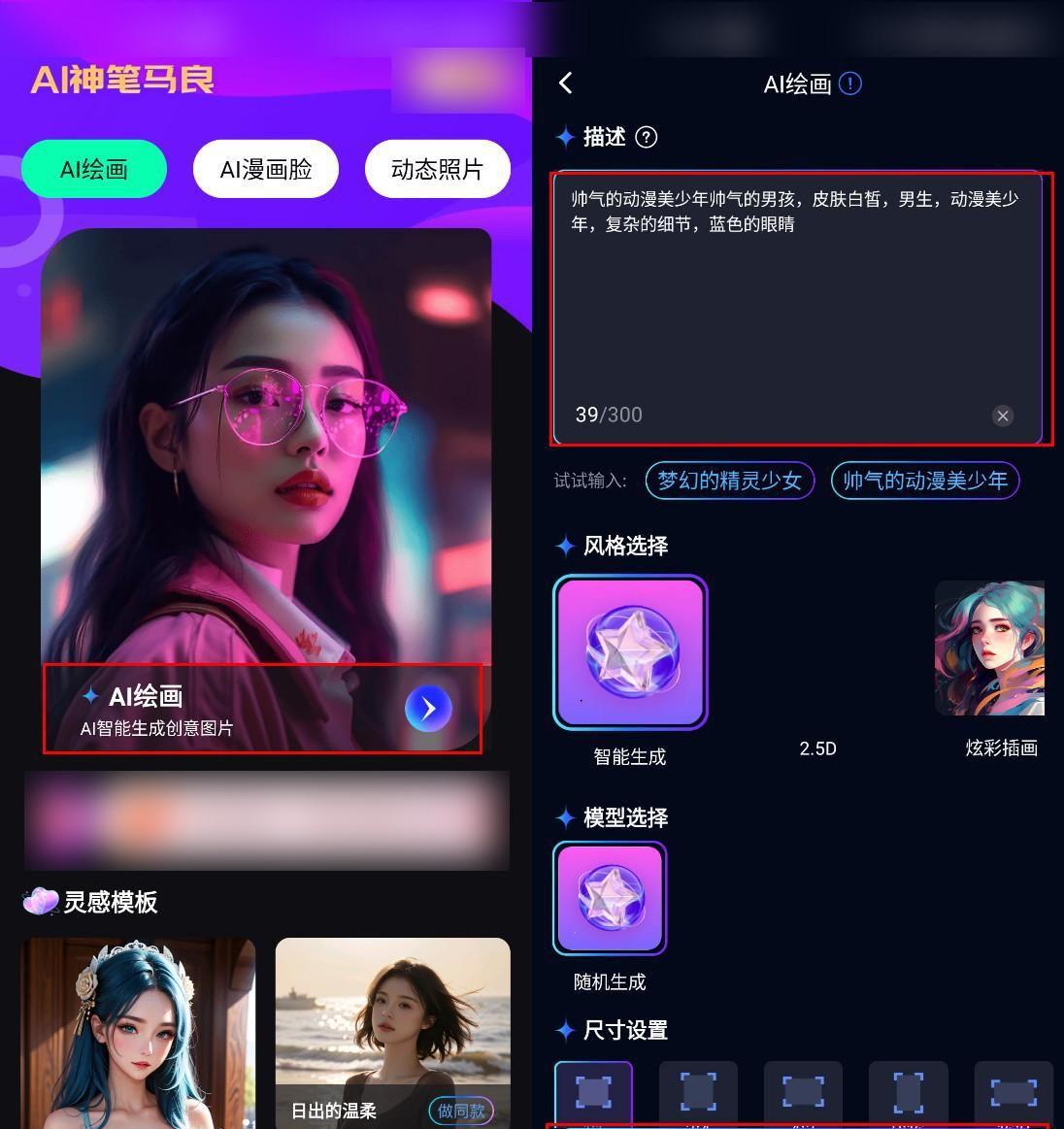Clear the description text with the X
This screenshot has width=1064, height=1129.
(x=1003, y=415)
